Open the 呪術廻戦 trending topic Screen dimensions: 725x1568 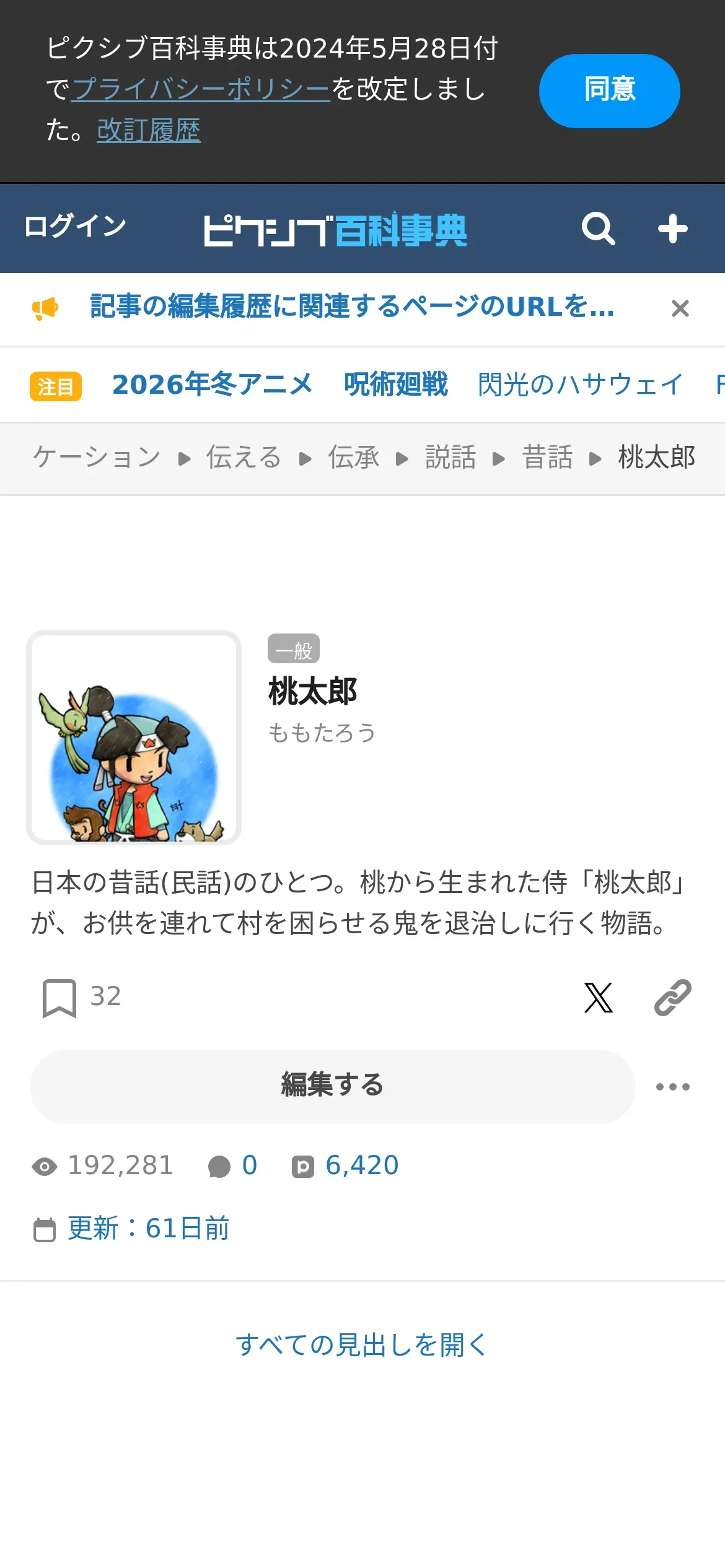[x=395, y=385]
